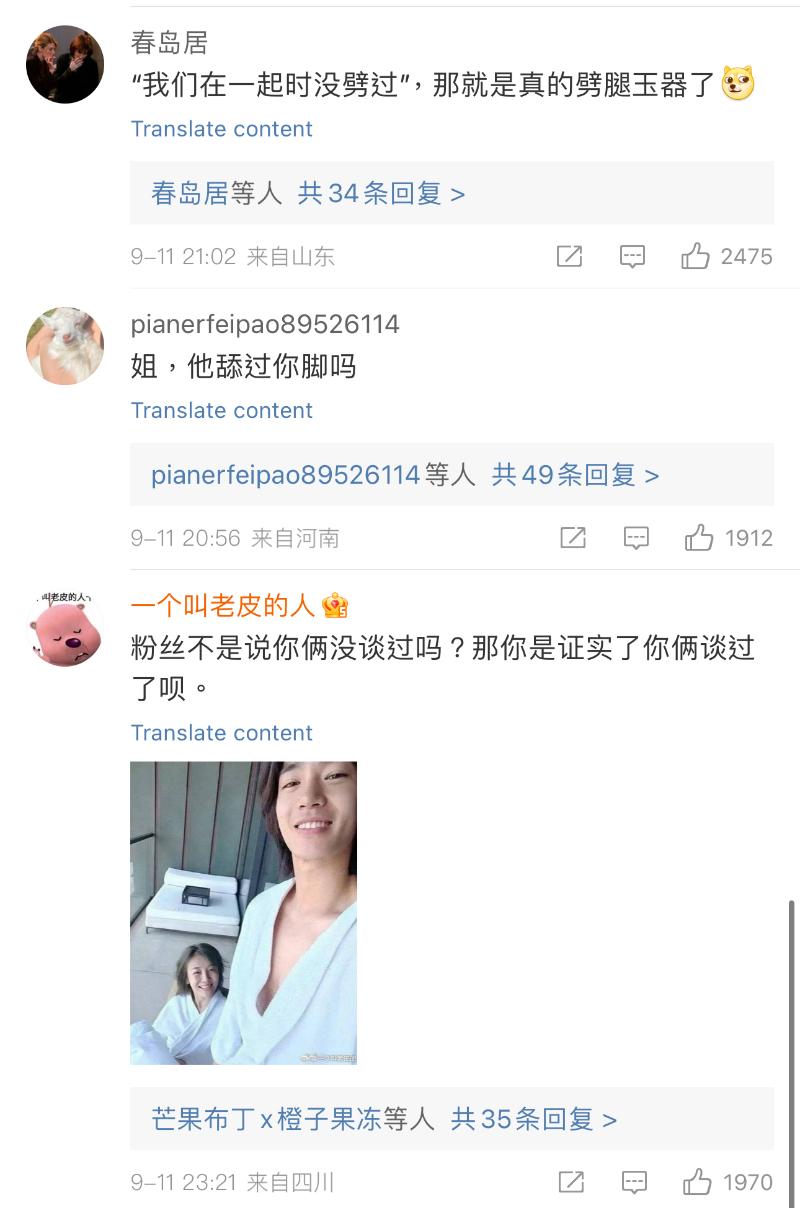Open 一个叫老皮的人's username link
Screen dimensions: 800x1208
click(x=223, y=605)
